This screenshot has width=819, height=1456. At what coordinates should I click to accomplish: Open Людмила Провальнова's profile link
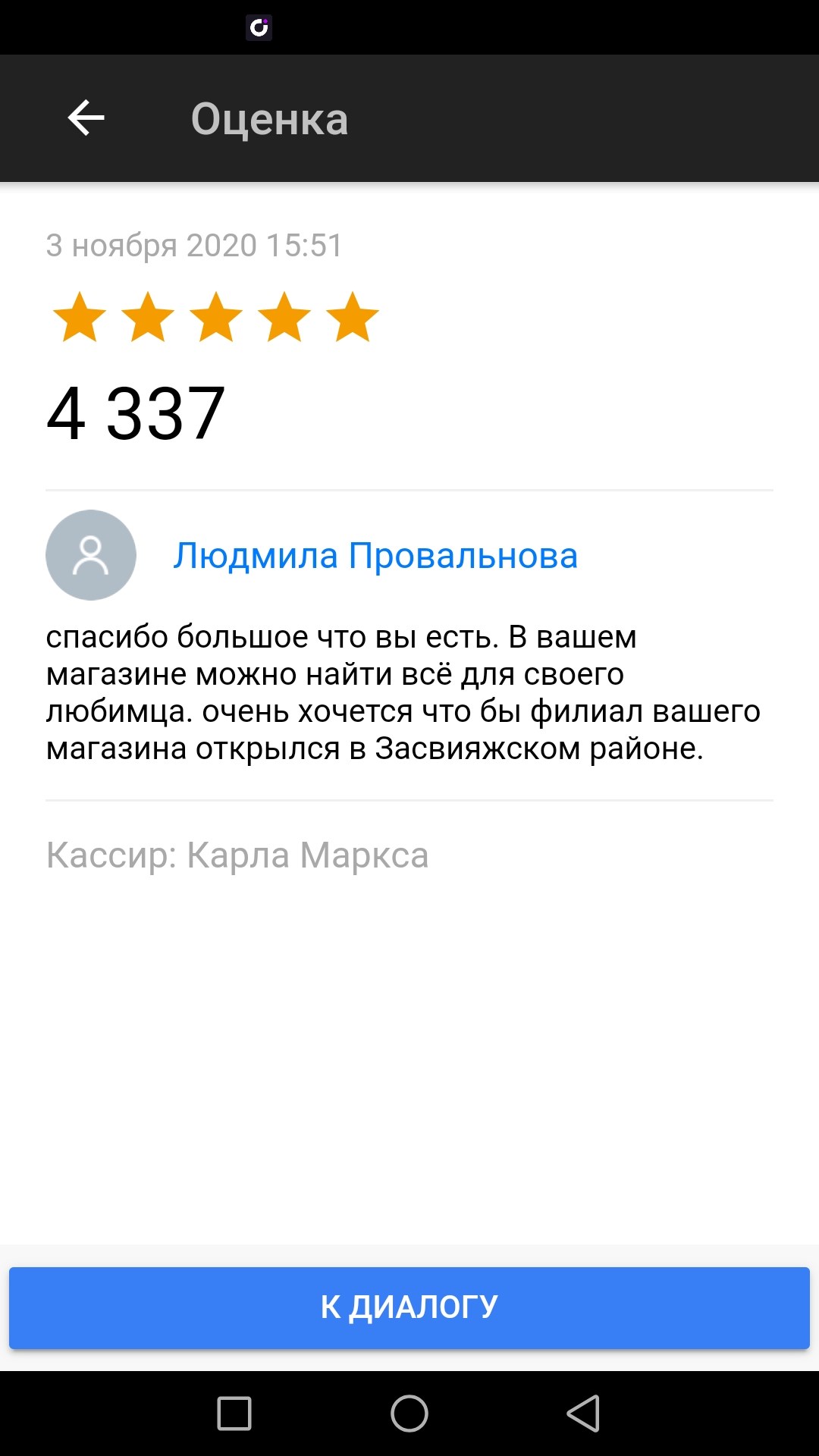pyautogui.click(x=375, y=556)
